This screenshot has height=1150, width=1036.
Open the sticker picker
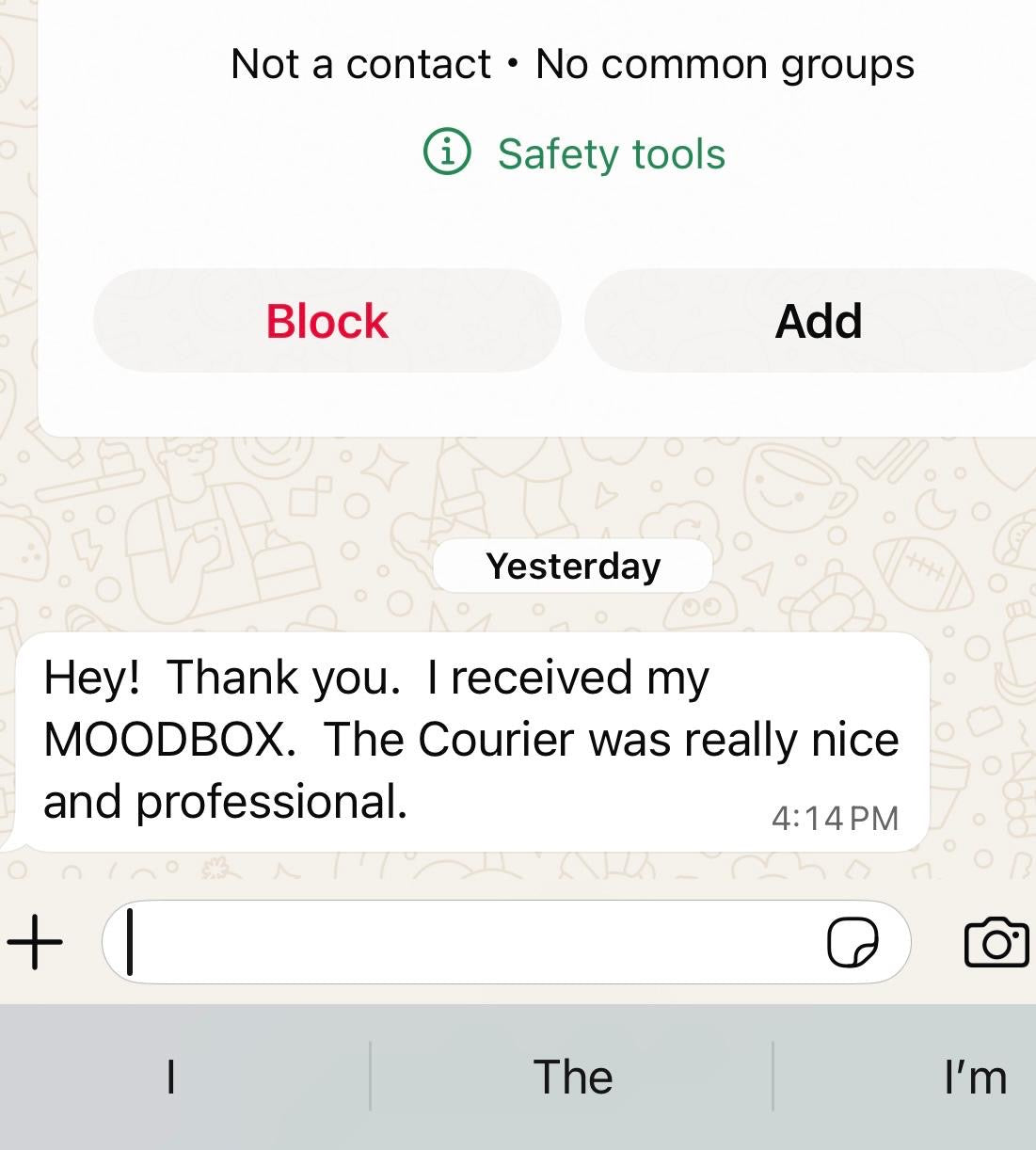point(853,942)
